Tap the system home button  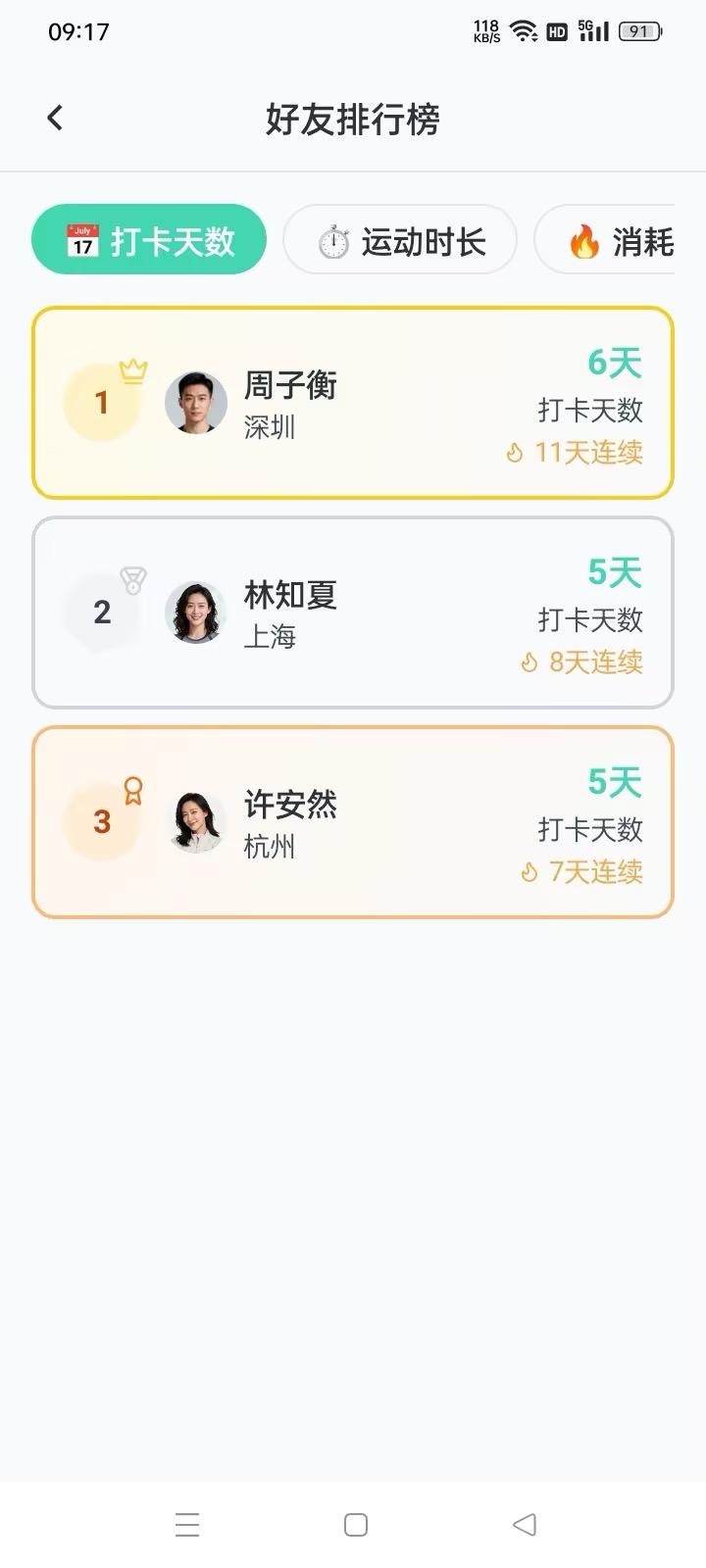tap(356, 1525)
